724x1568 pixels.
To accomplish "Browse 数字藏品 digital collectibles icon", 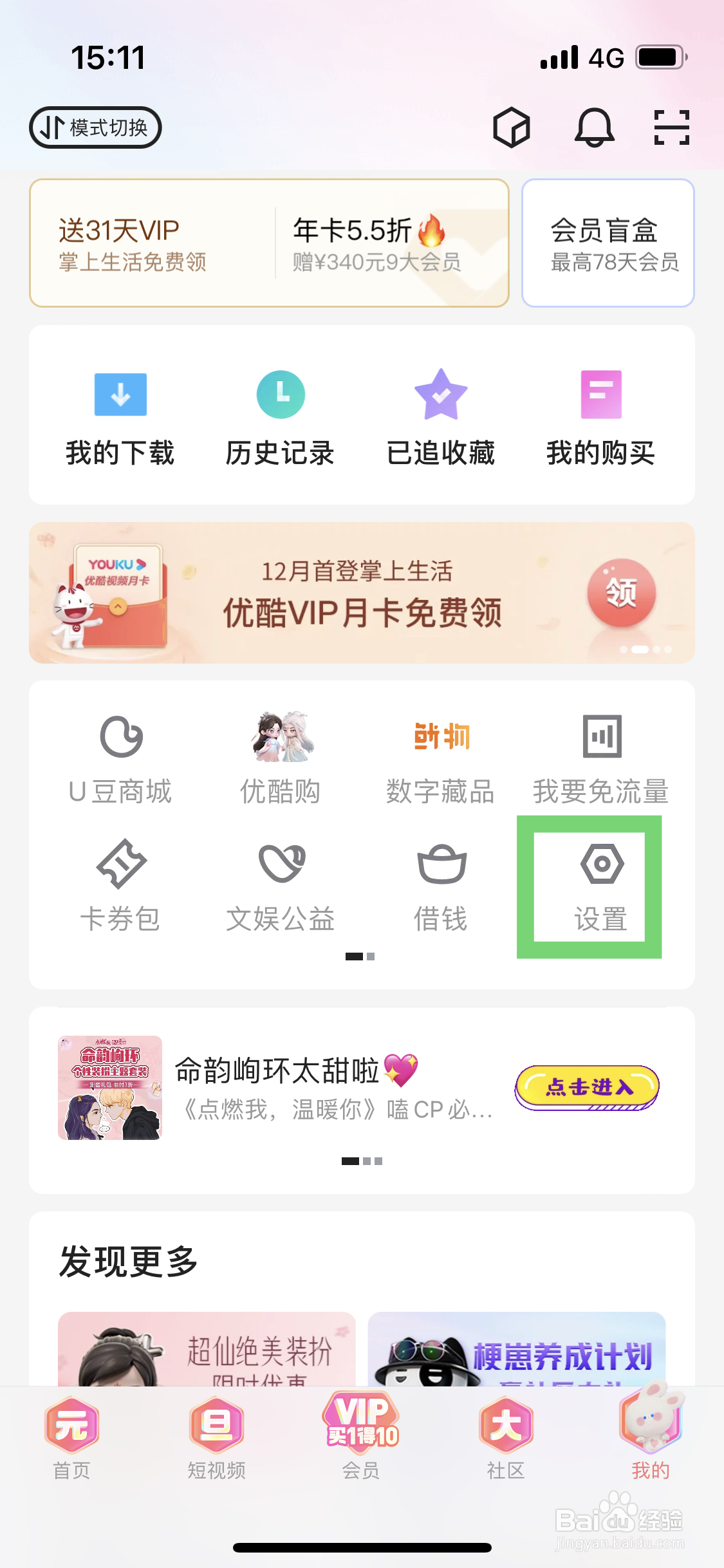I will [x=440, y=737].
